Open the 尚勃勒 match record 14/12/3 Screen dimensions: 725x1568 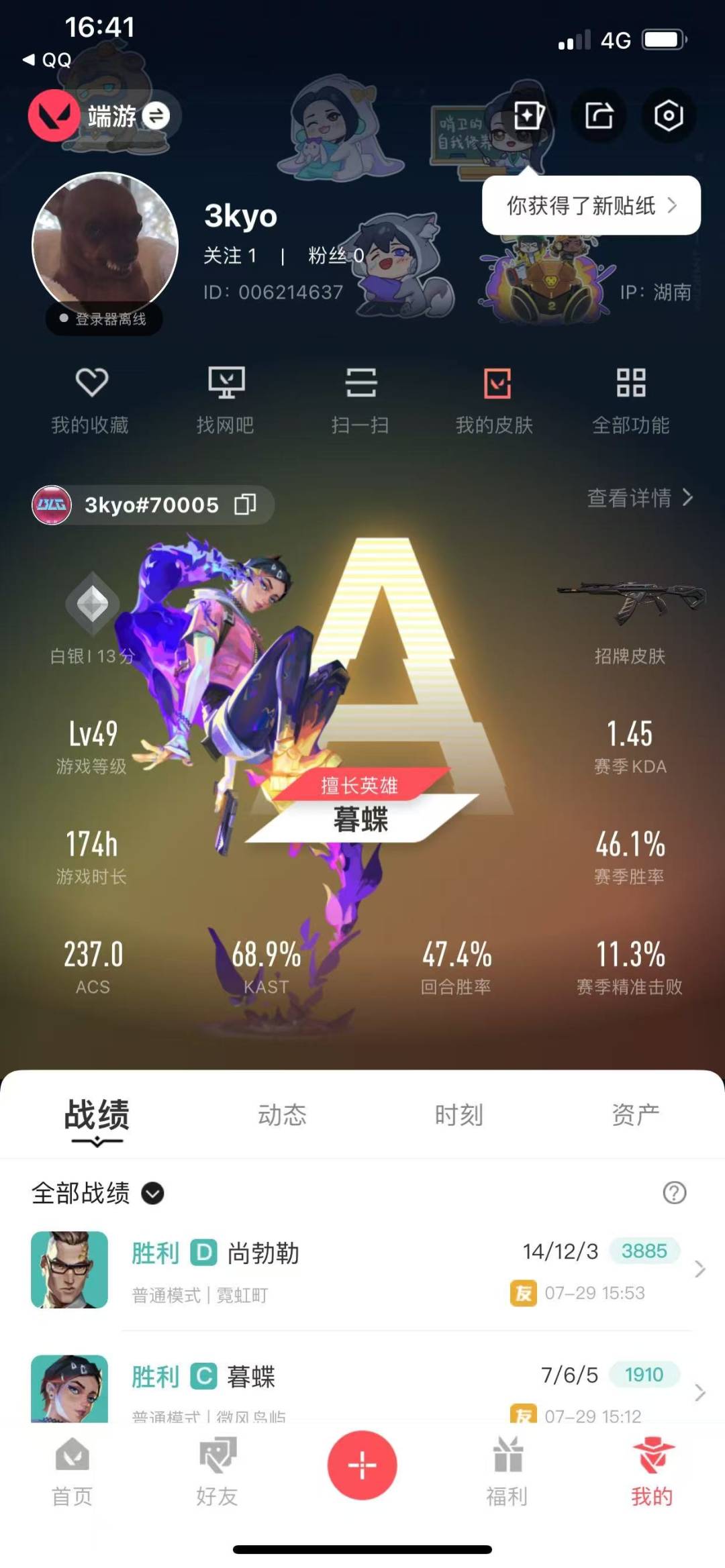[x=362, y=1270]
